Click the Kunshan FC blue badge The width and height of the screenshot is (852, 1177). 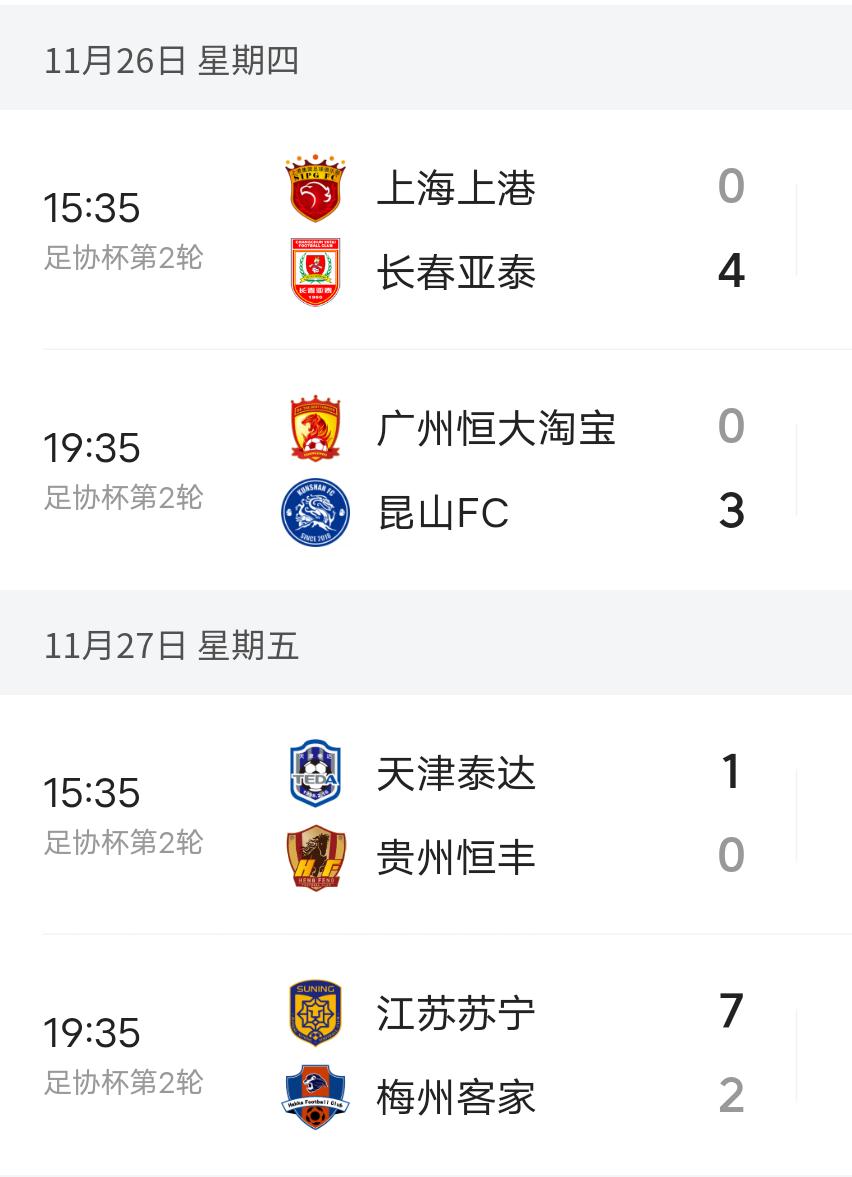tap(316, 513)
